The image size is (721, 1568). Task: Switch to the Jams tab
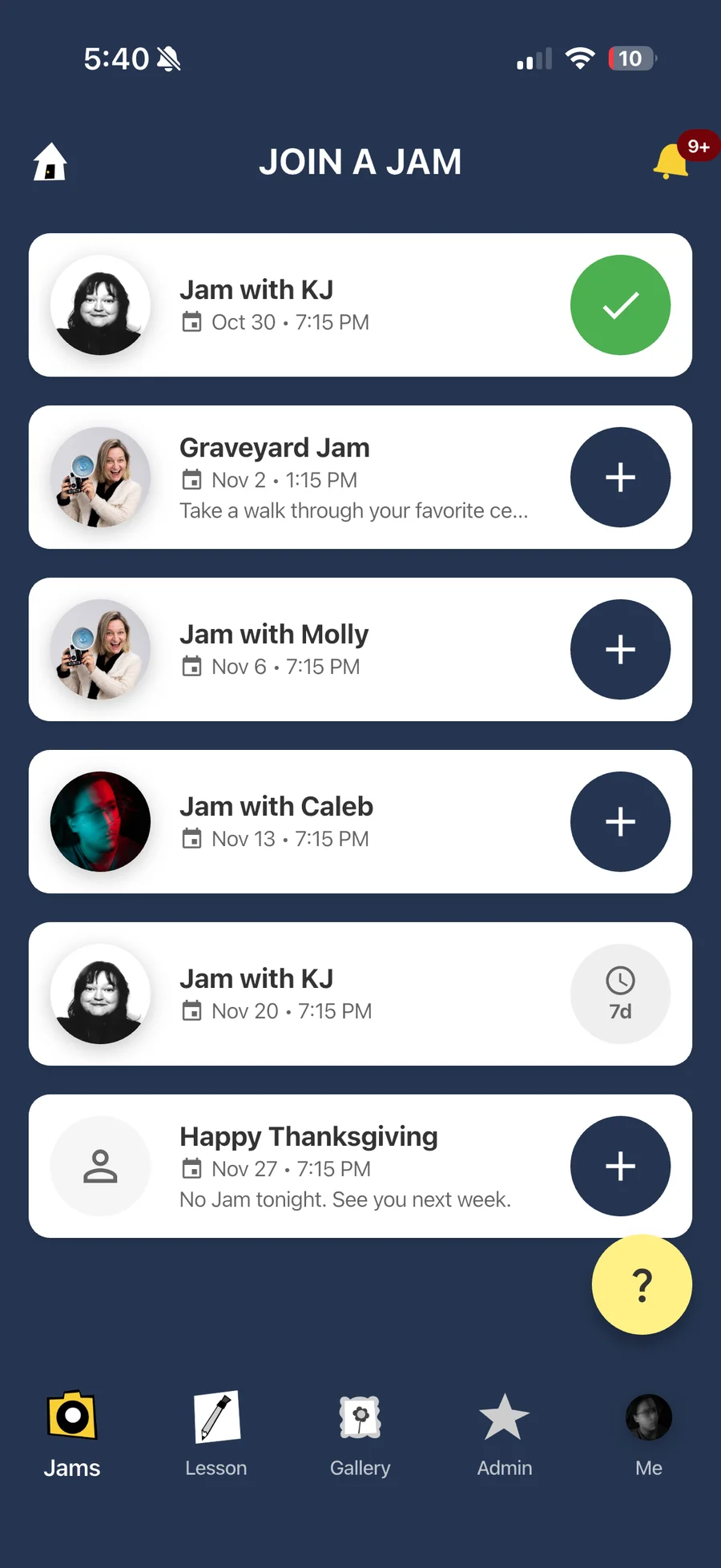72,1434
